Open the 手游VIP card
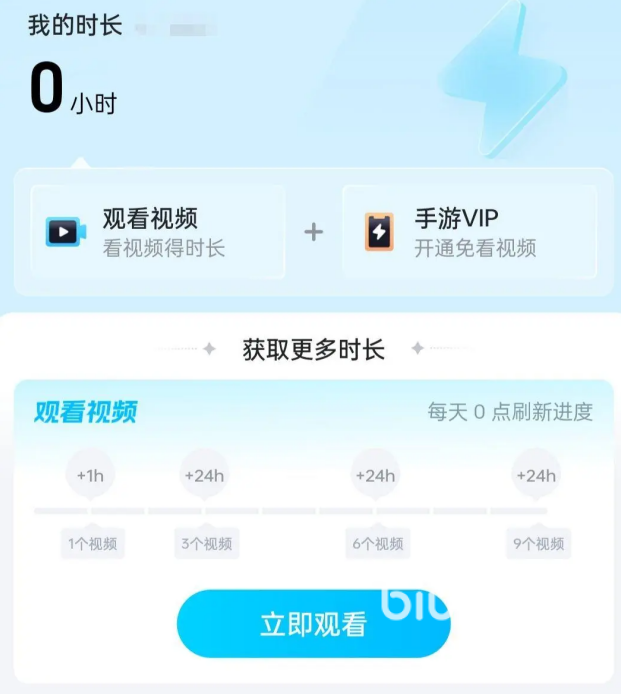The height and width of the screenshot is (694, 621). pyautogui.click(x=470, y=232)
